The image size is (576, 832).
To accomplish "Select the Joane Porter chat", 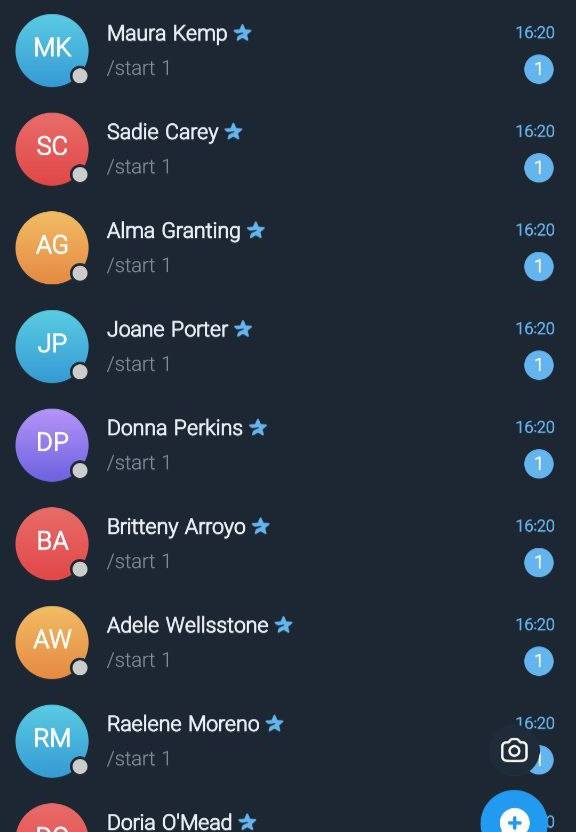I will coord(288,346).
